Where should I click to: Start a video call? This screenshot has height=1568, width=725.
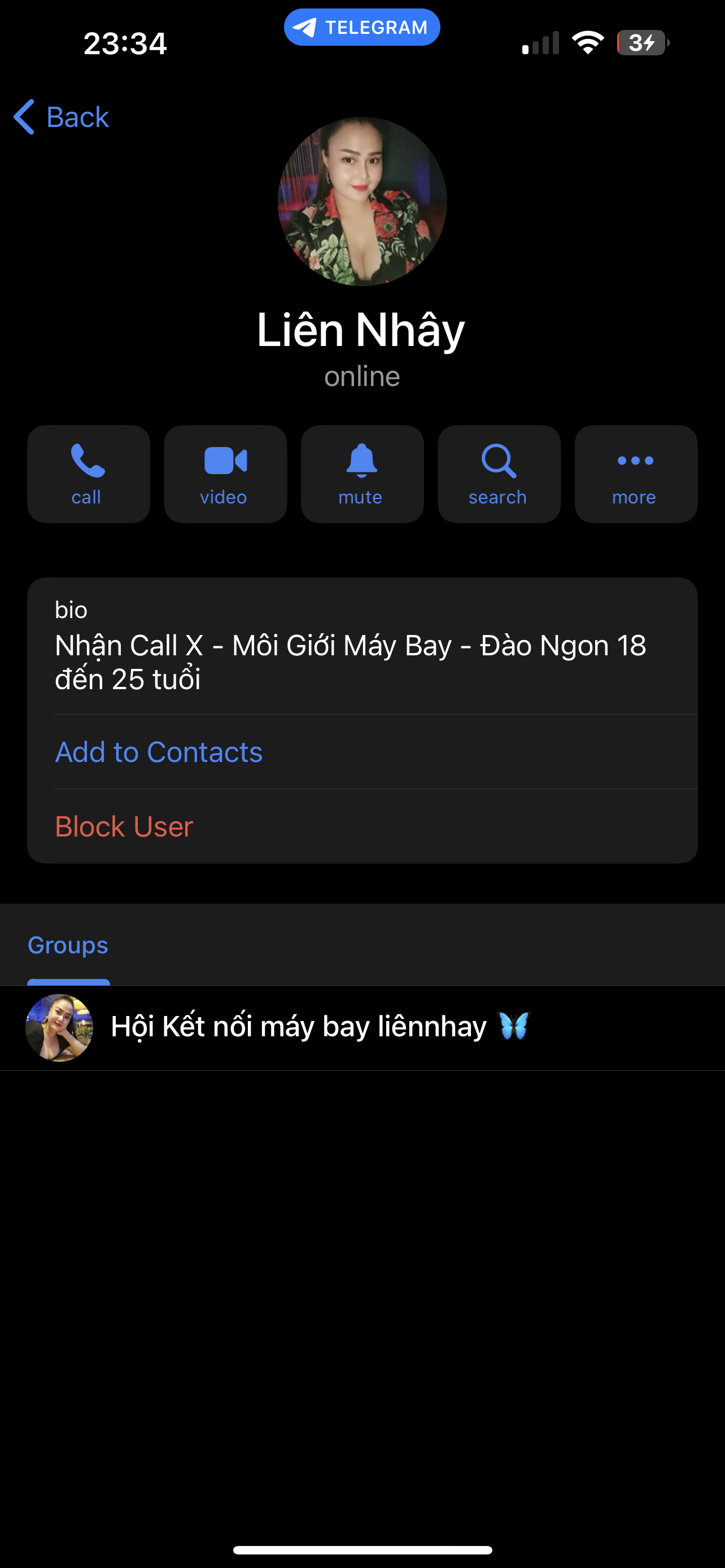(225, 474)
